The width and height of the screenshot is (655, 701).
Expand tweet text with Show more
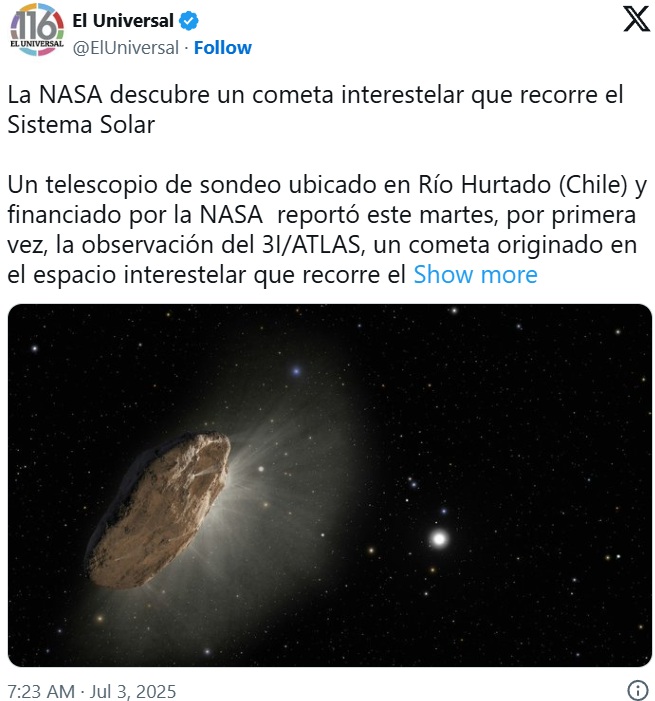coord(475,274)
